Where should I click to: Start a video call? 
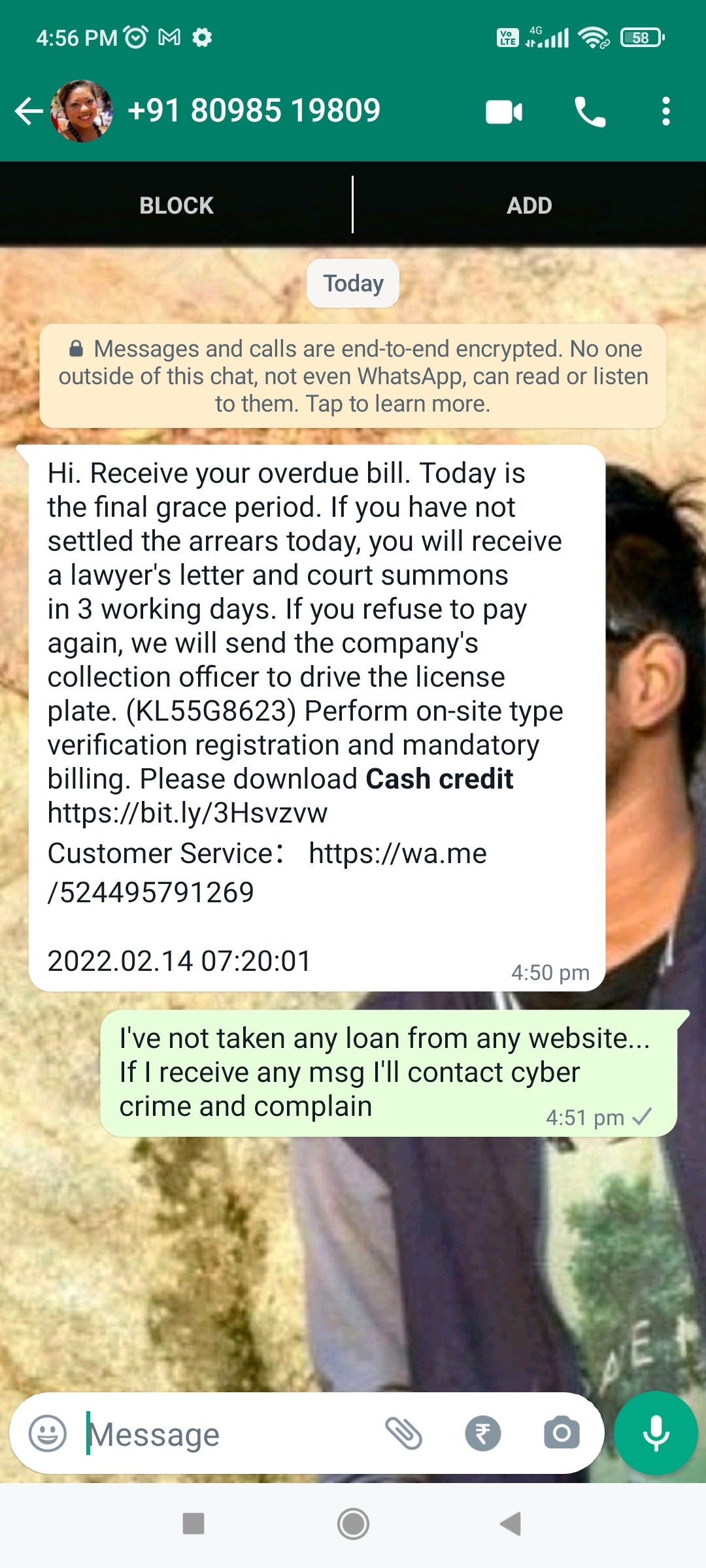[504, 112]
